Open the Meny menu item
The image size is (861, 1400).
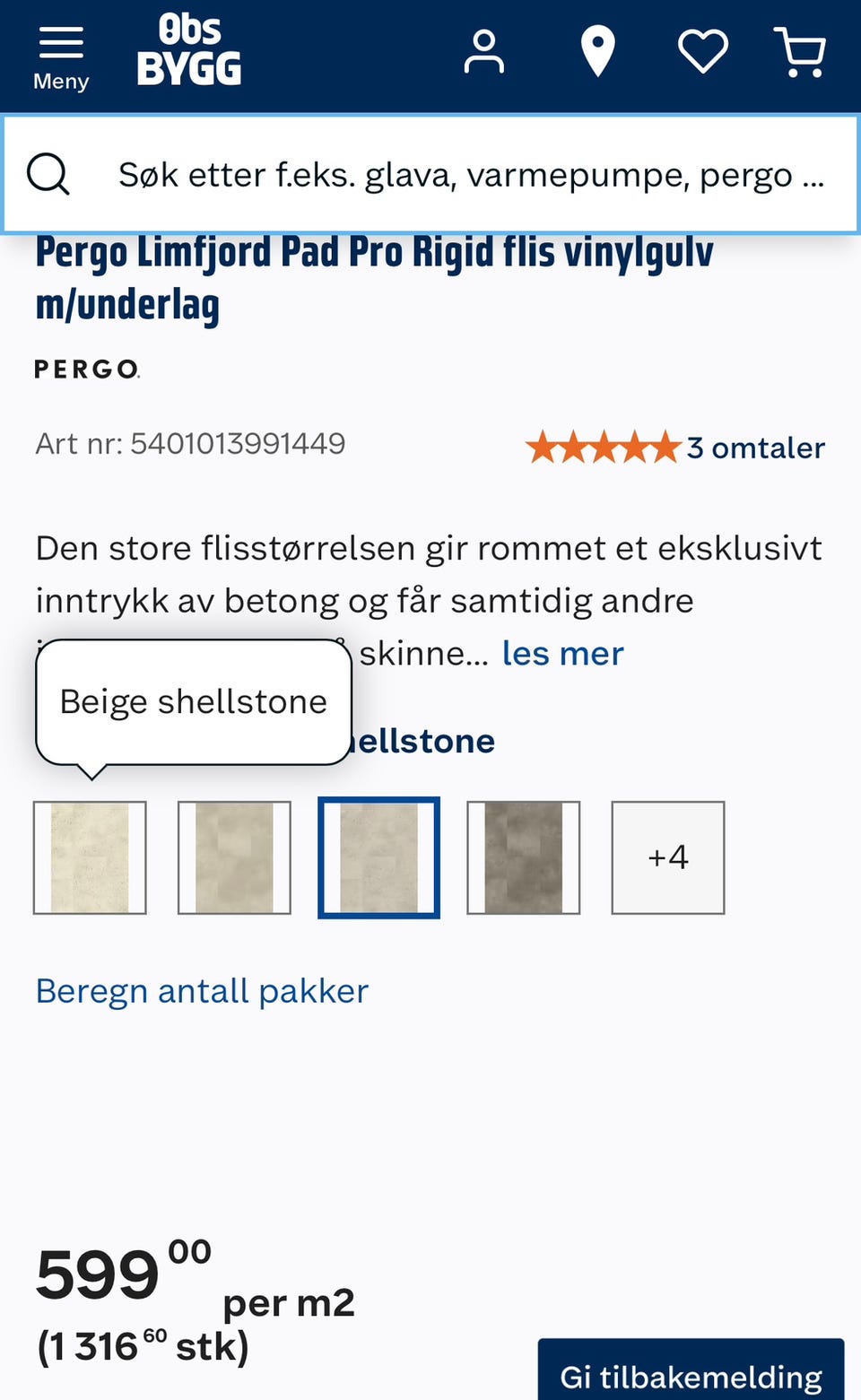pos(59,80)
